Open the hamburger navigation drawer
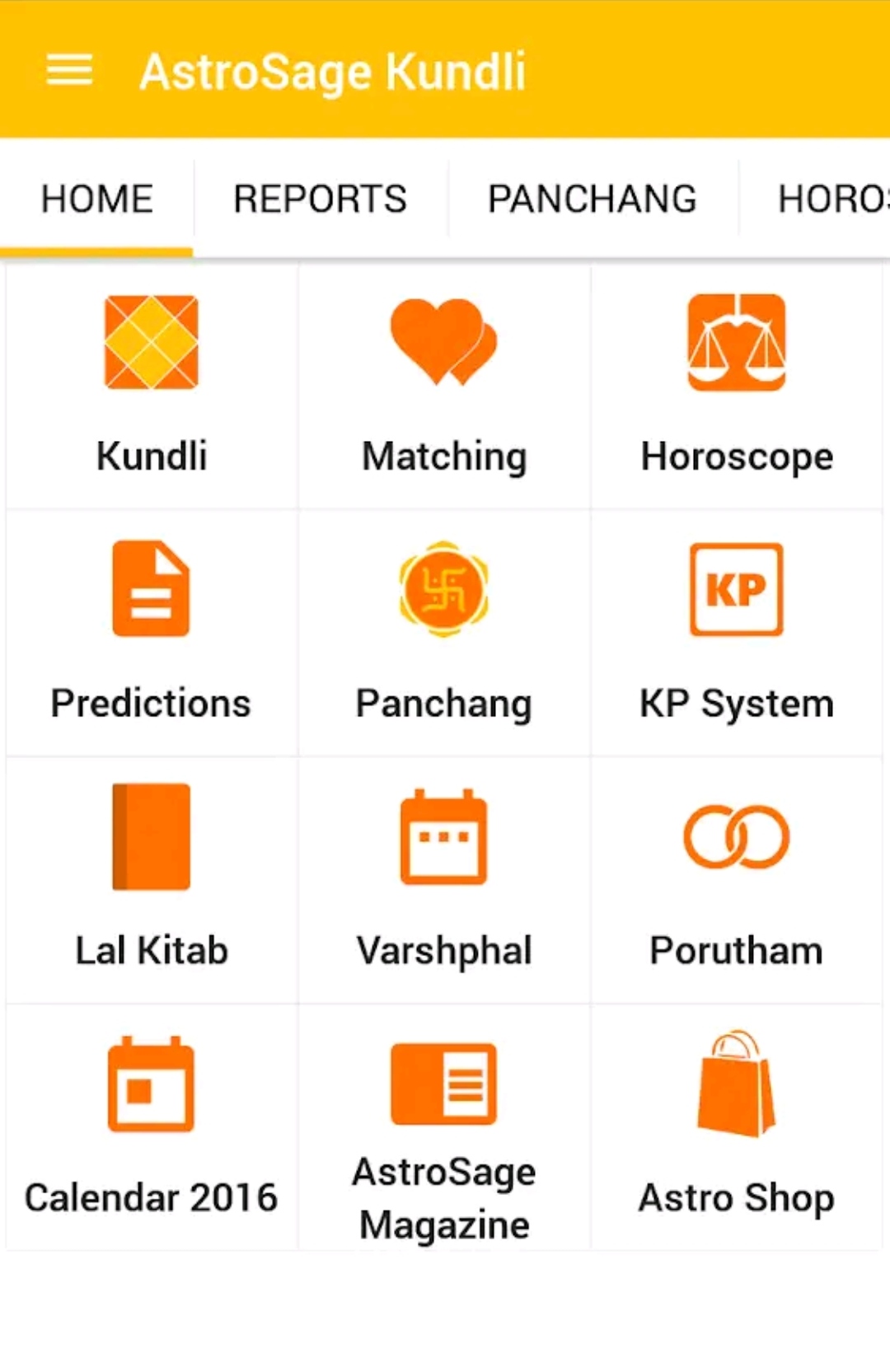 click(69, 70)
